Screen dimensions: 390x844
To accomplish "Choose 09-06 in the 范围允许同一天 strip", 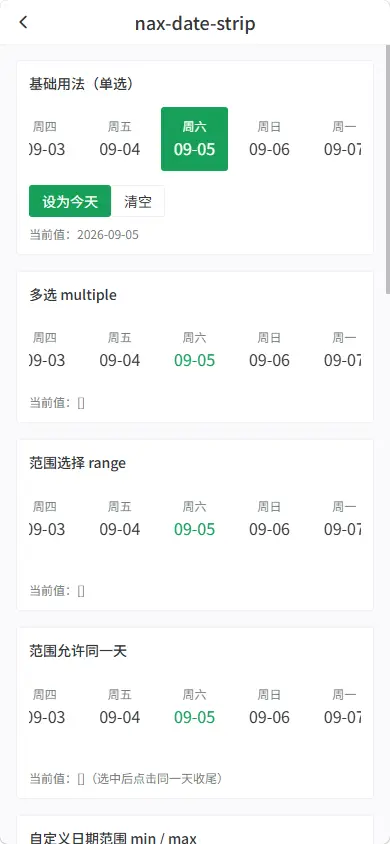I will coord(269,707).
